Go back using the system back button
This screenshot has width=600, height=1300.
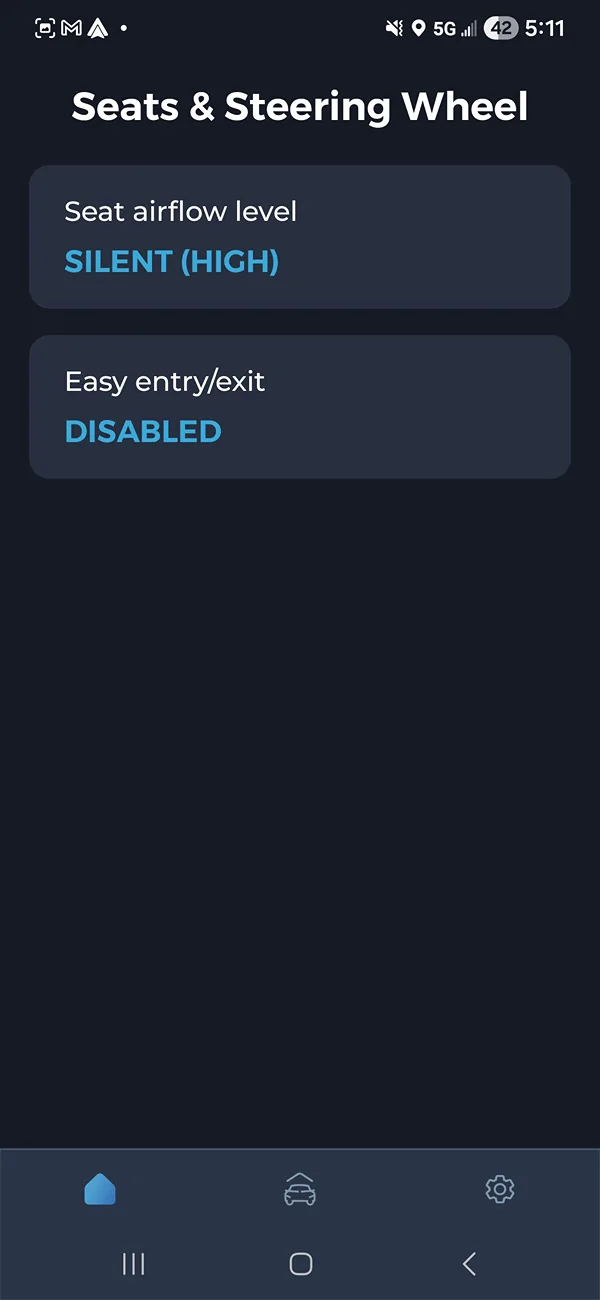click(x=469, y=1264)
